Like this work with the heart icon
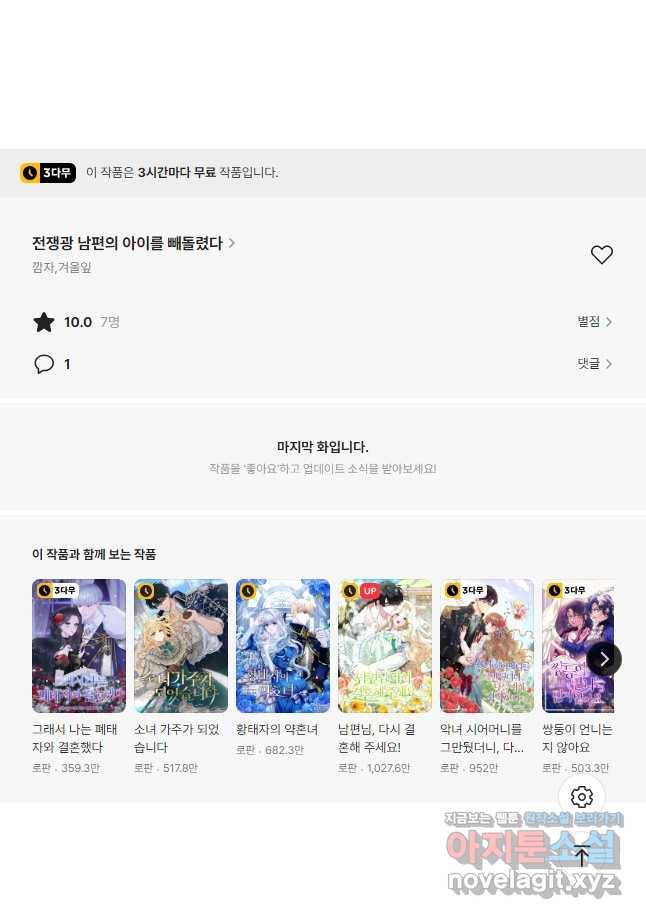 pyautogui.click(x=601, y=255)
